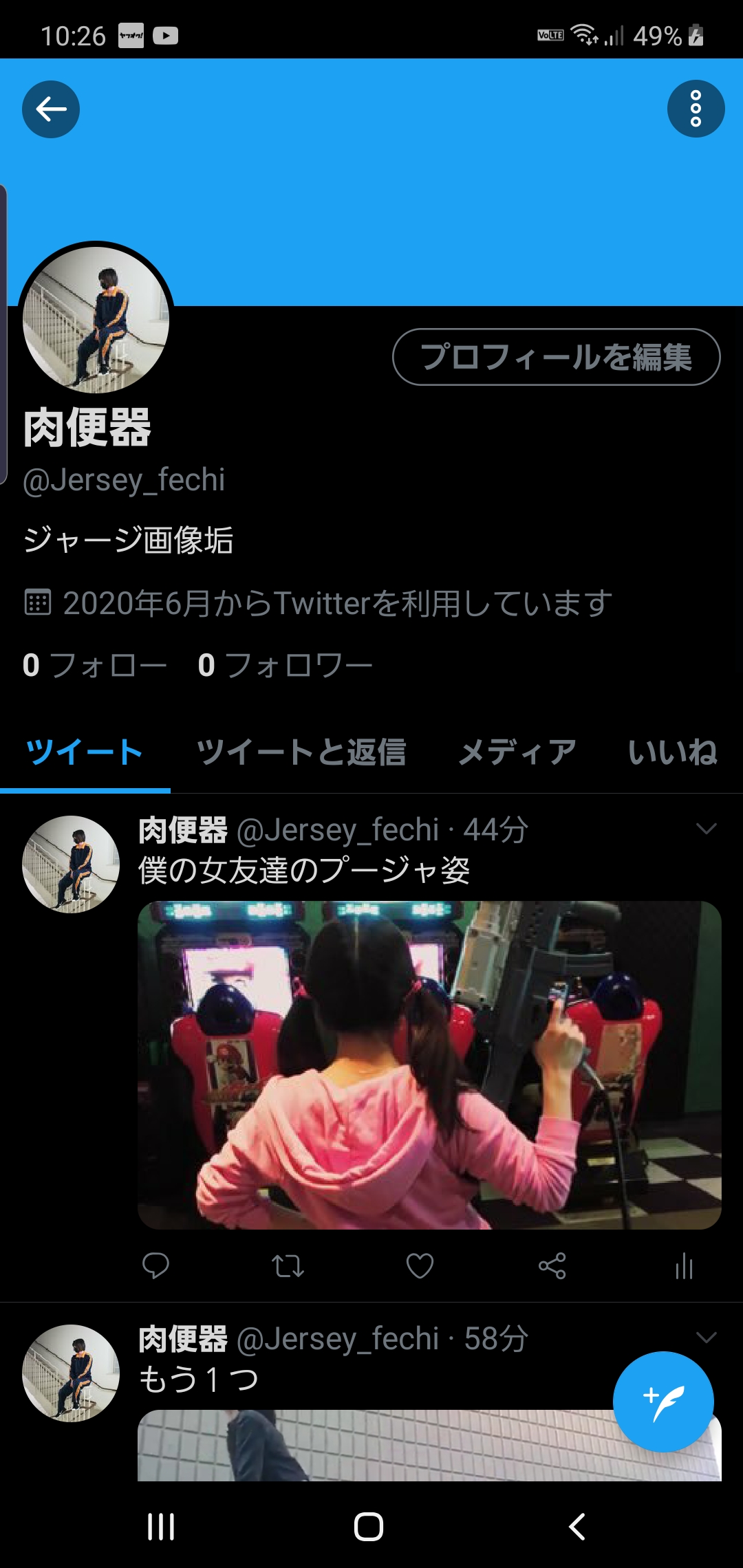Go back using the top arrow

click(x=51, y=109)
